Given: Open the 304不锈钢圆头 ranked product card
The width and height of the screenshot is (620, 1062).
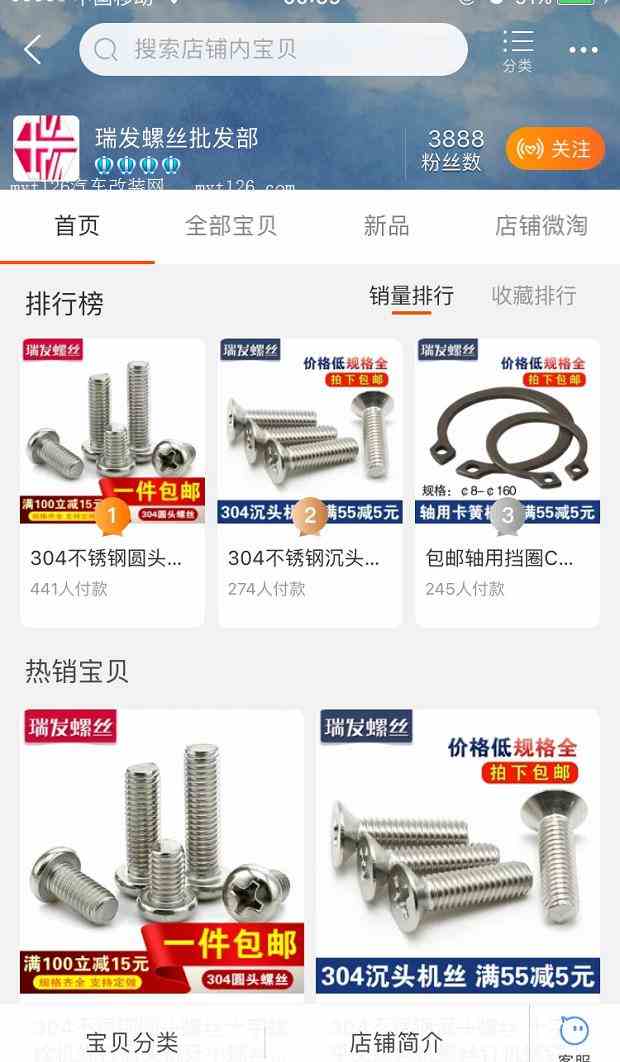Looking at the screenshot, I should (x=112, y=480).
